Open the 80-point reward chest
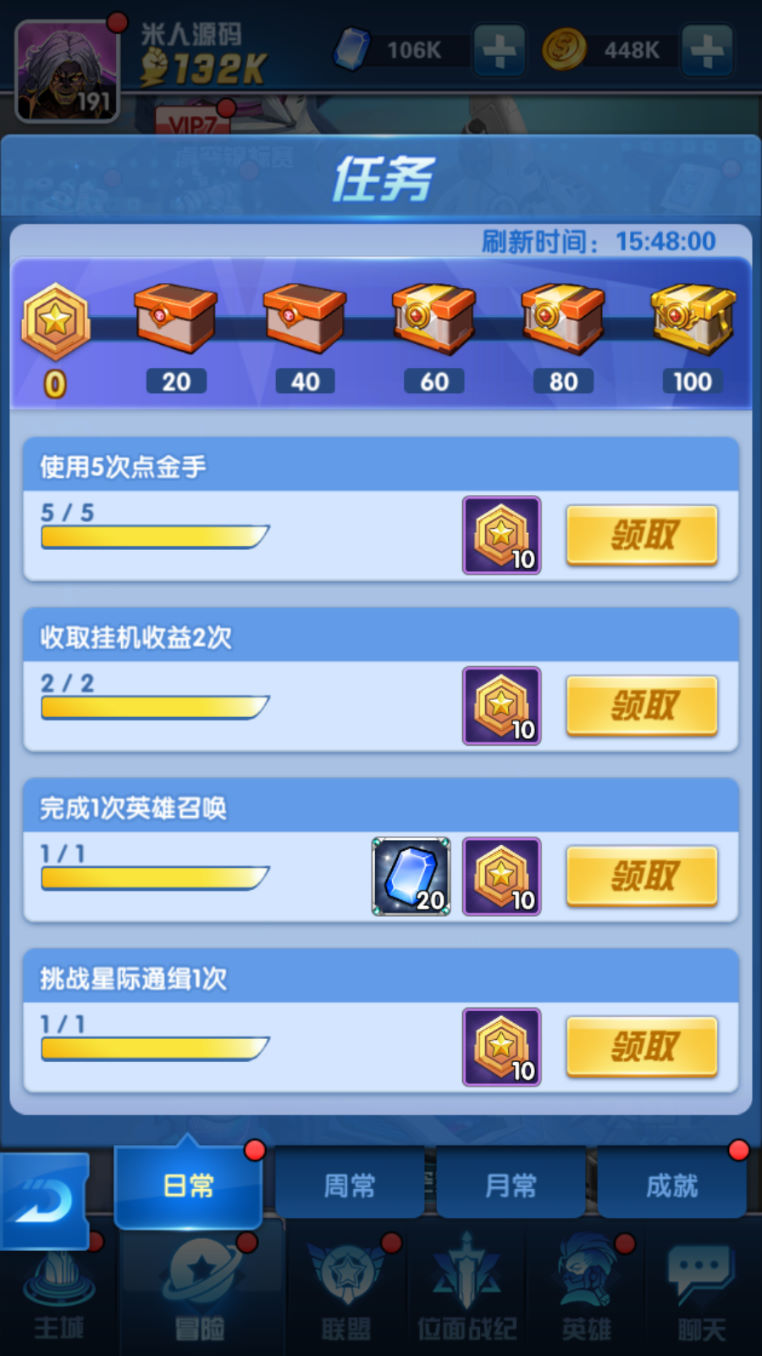This screenshot has width=762, height=1356. (563, 317)
